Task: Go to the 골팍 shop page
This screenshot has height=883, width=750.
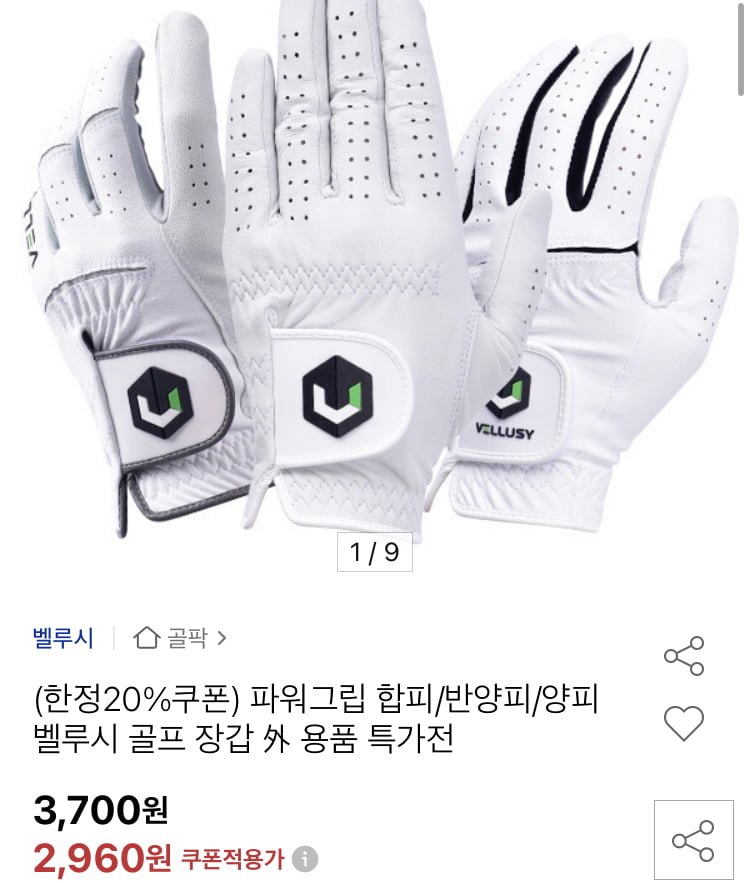Action: (x=180, y=638)
